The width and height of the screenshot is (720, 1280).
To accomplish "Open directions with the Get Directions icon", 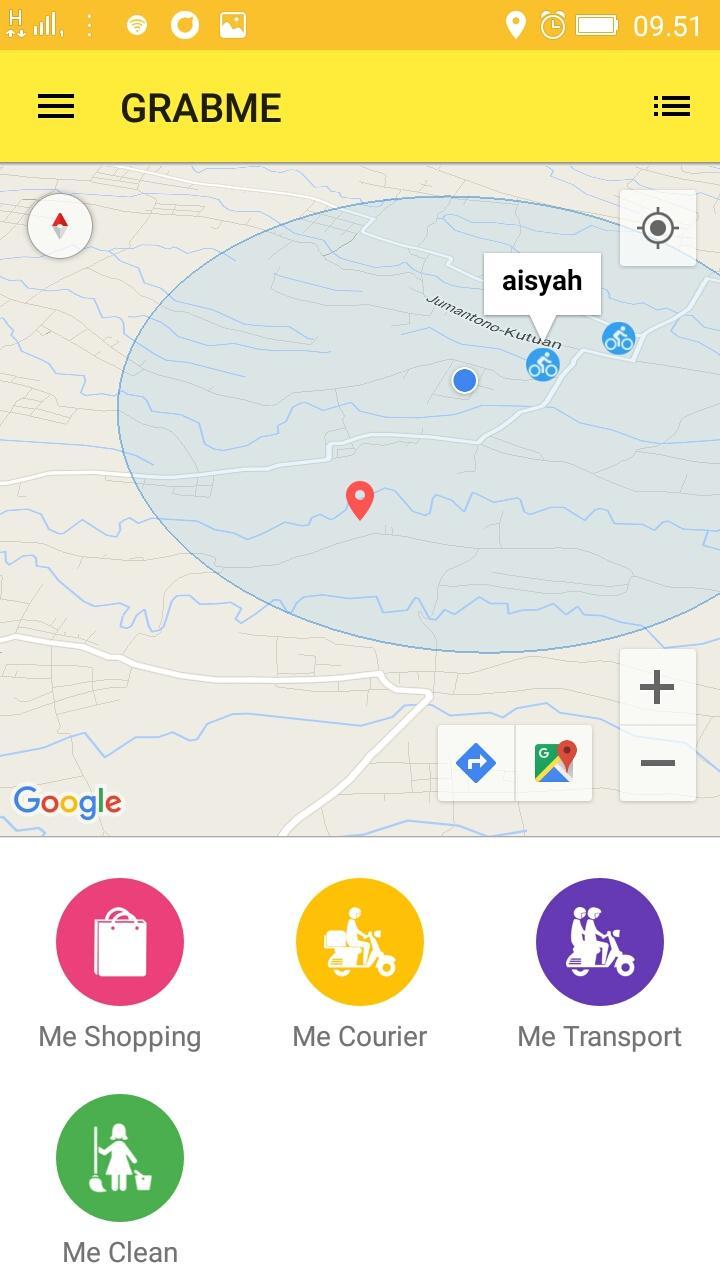I will 477,763.
